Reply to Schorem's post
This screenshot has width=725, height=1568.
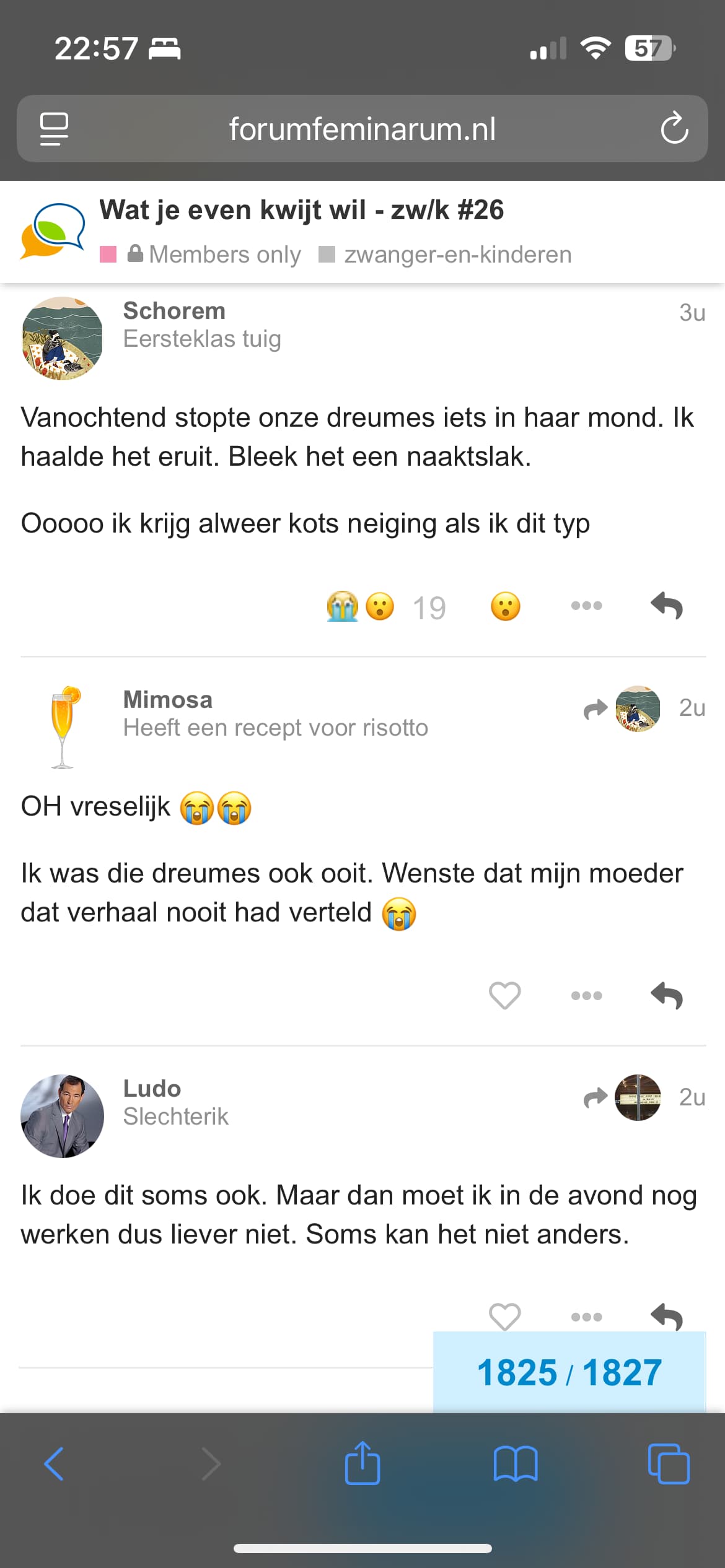point(667,606)
